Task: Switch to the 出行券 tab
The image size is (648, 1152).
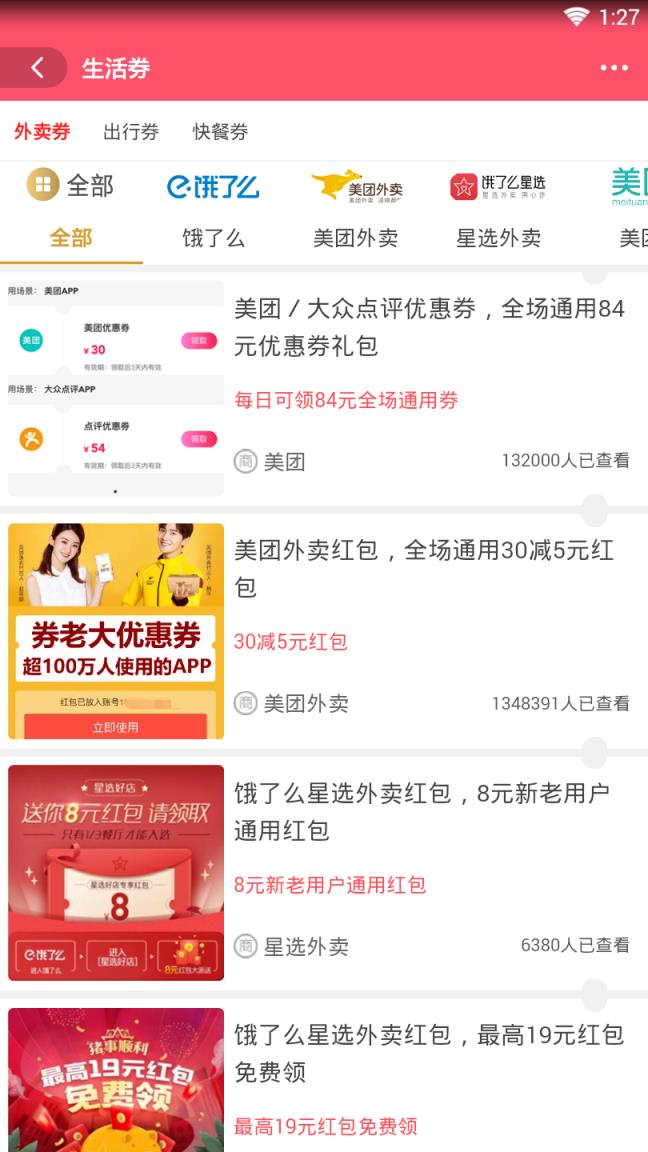Action: tap(131, 132)
